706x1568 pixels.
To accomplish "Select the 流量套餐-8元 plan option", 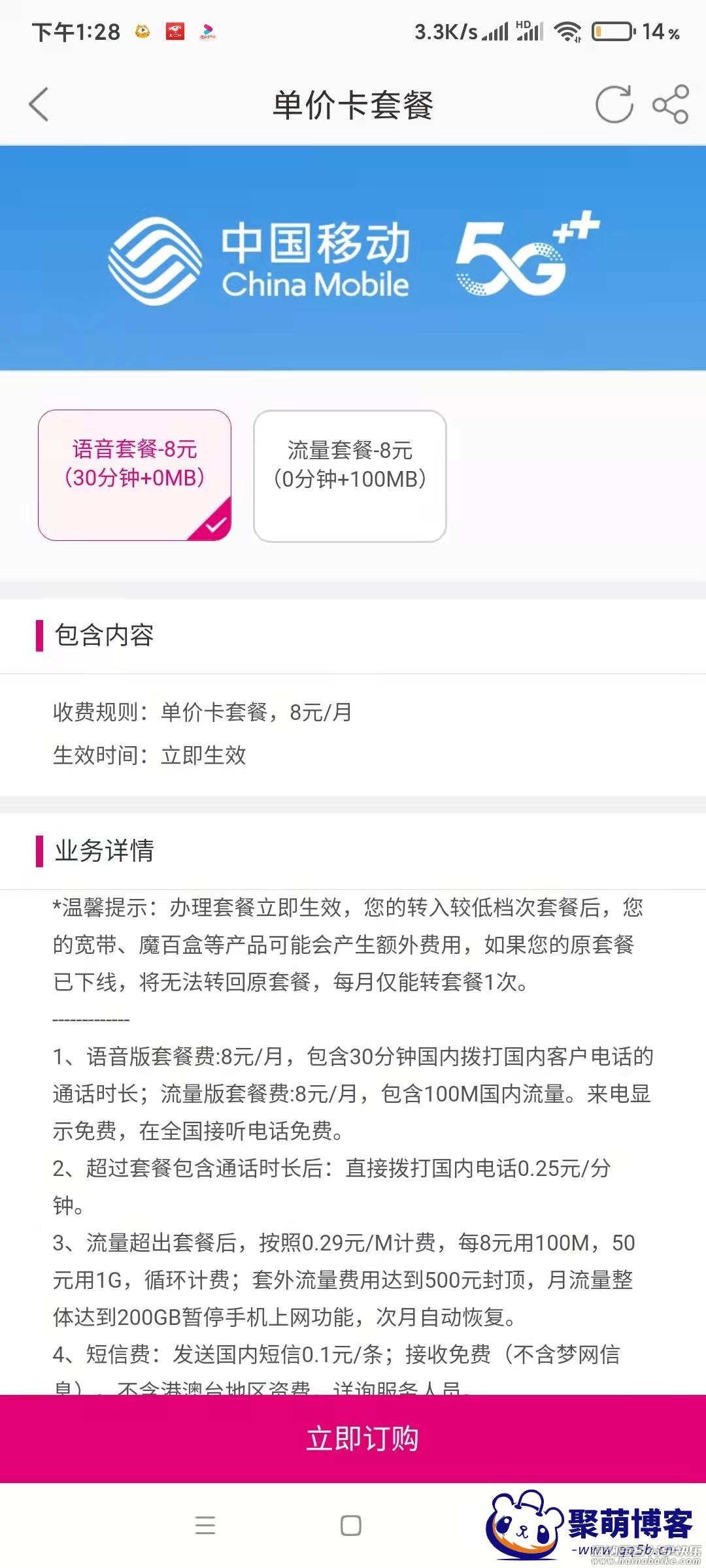I will point(350,476).
